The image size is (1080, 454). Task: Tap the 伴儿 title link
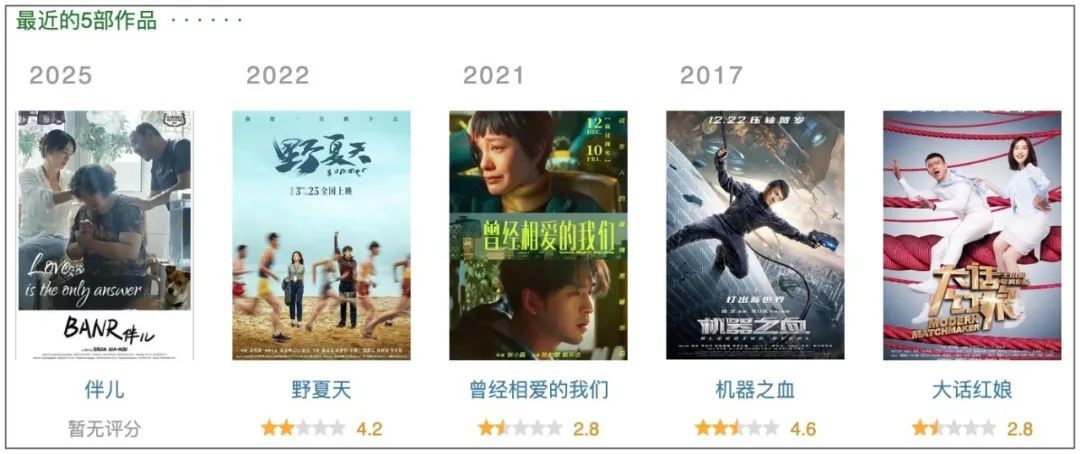click(105, 389)
